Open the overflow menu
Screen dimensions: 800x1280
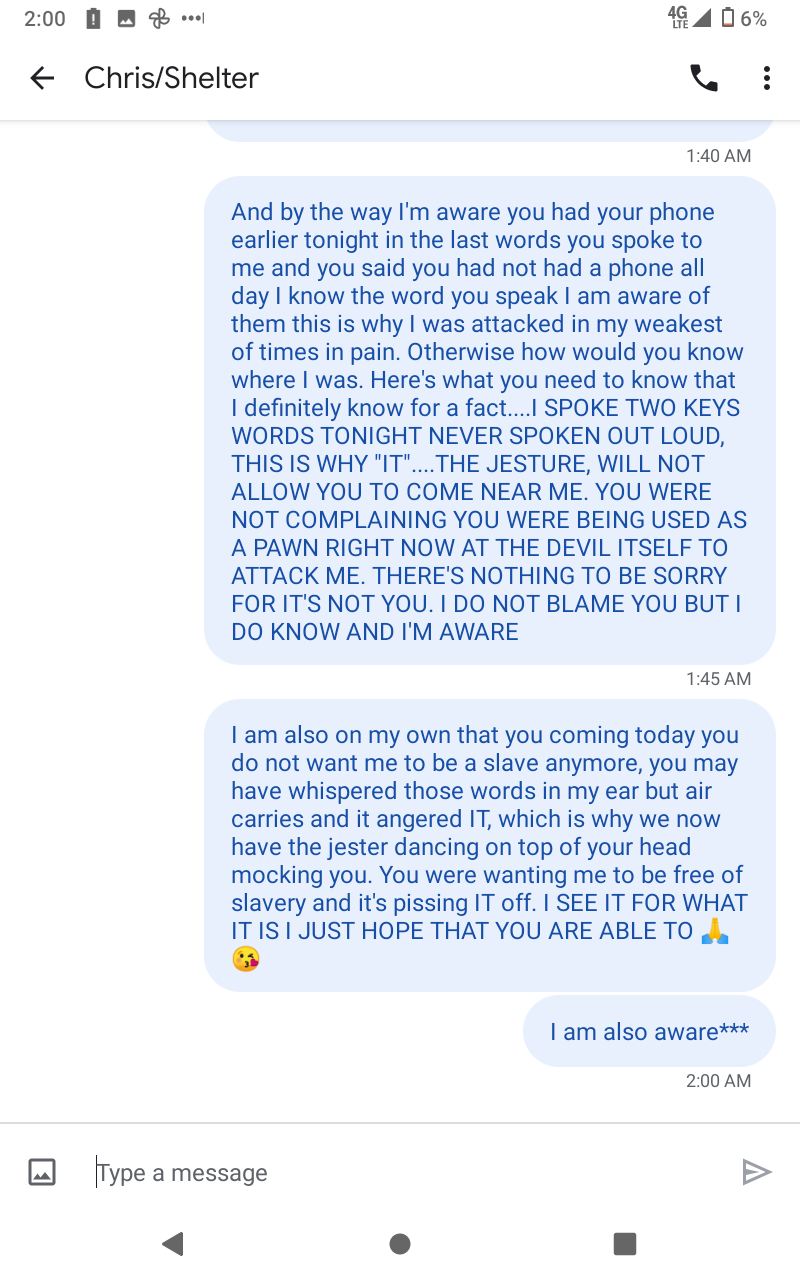click(766, 78)
